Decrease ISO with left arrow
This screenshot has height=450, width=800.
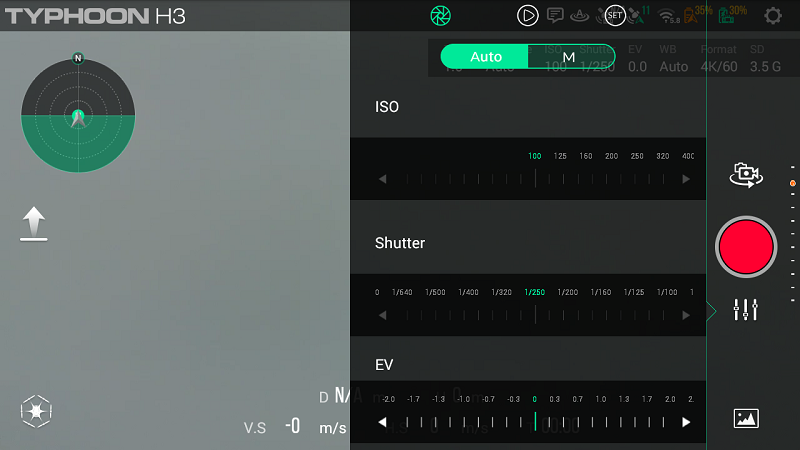[382, 179]
